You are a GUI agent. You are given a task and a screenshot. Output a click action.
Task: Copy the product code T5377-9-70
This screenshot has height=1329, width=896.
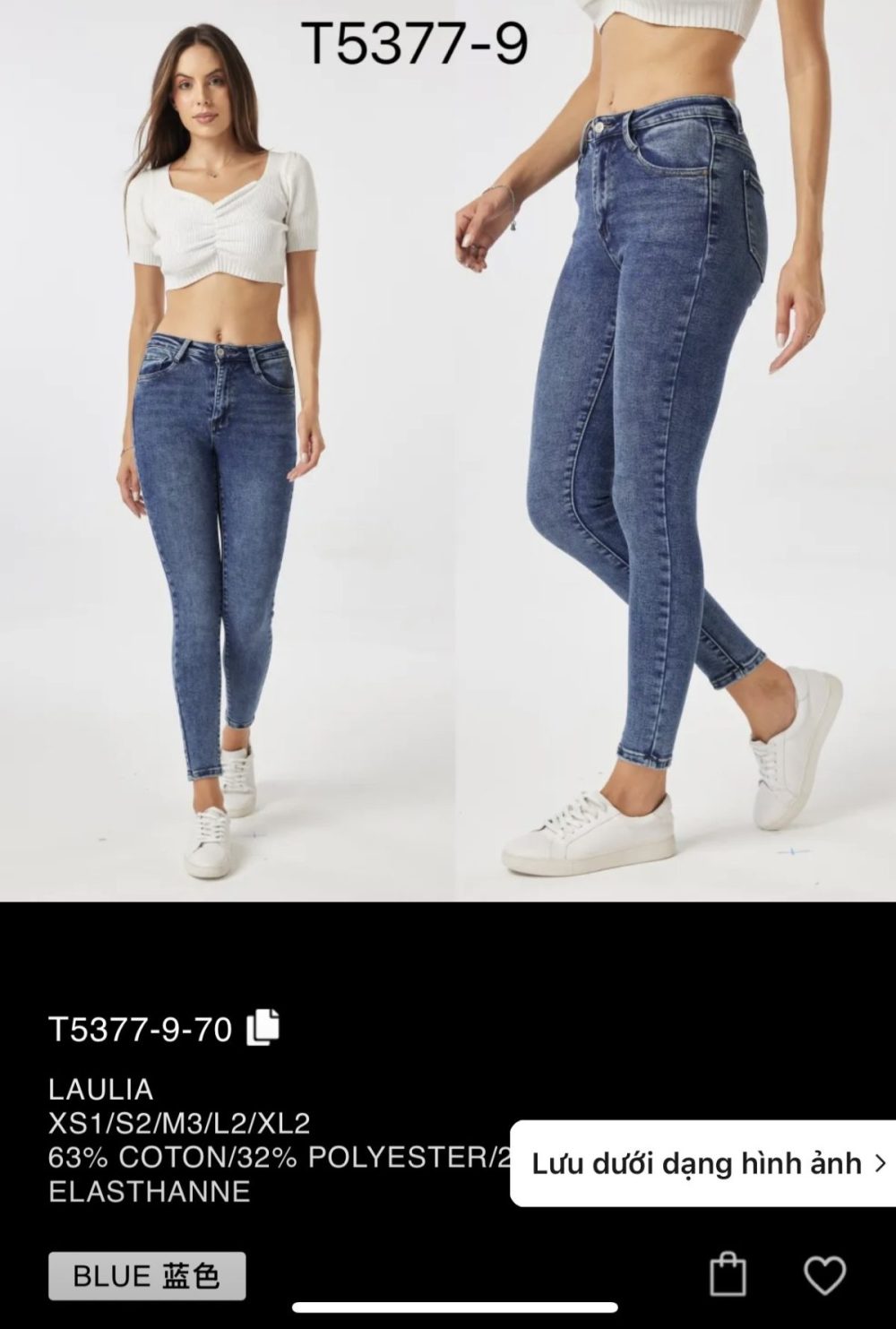point(263,1027)
